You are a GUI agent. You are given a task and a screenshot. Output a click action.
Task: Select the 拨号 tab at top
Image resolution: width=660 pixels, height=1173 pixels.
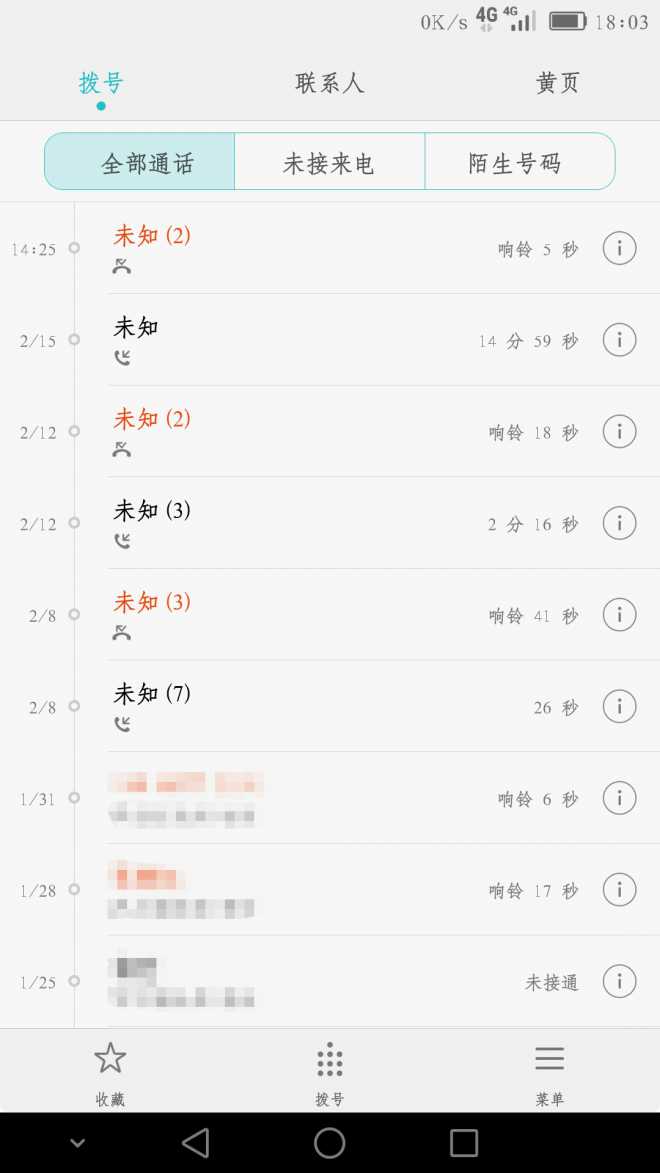tap(101, 83)
